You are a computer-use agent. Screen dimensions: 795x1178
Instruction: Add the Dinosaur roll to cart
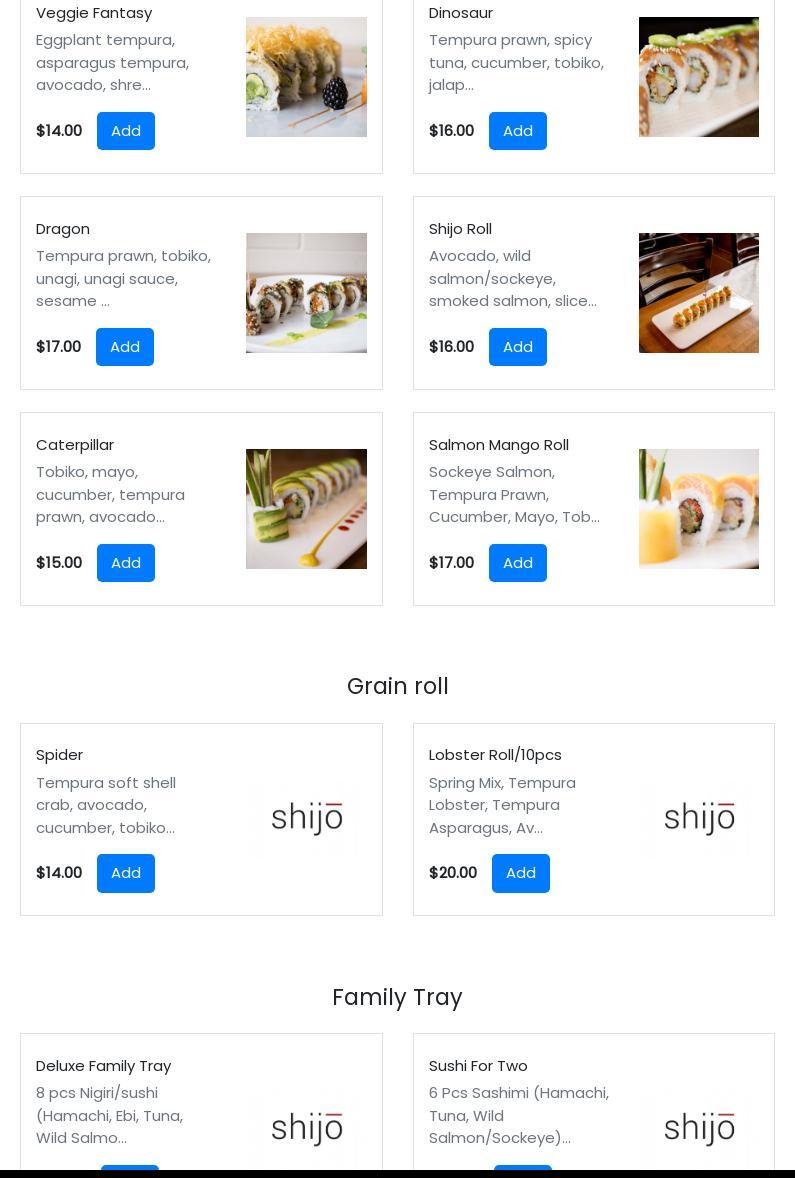518,131
